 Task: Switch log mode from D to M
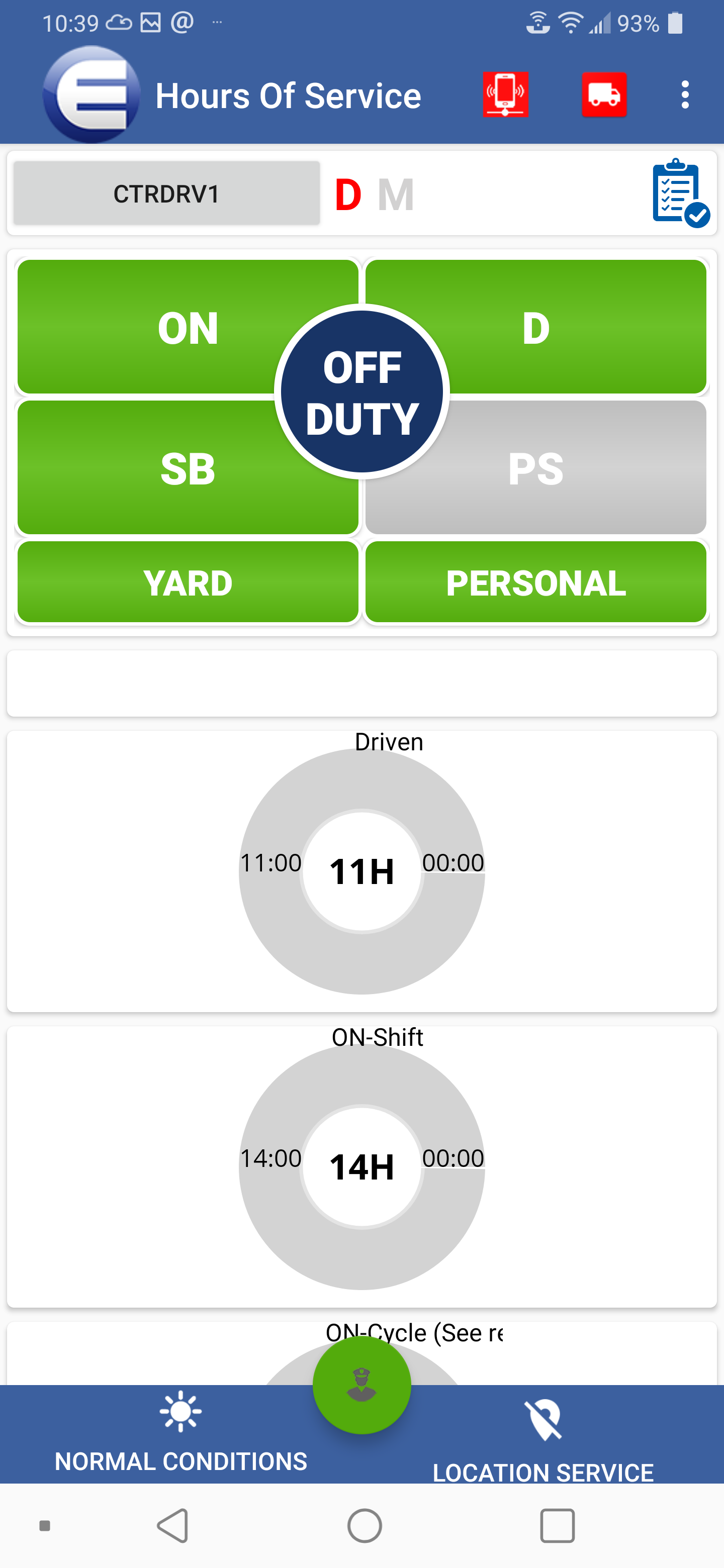pos(396,193)
